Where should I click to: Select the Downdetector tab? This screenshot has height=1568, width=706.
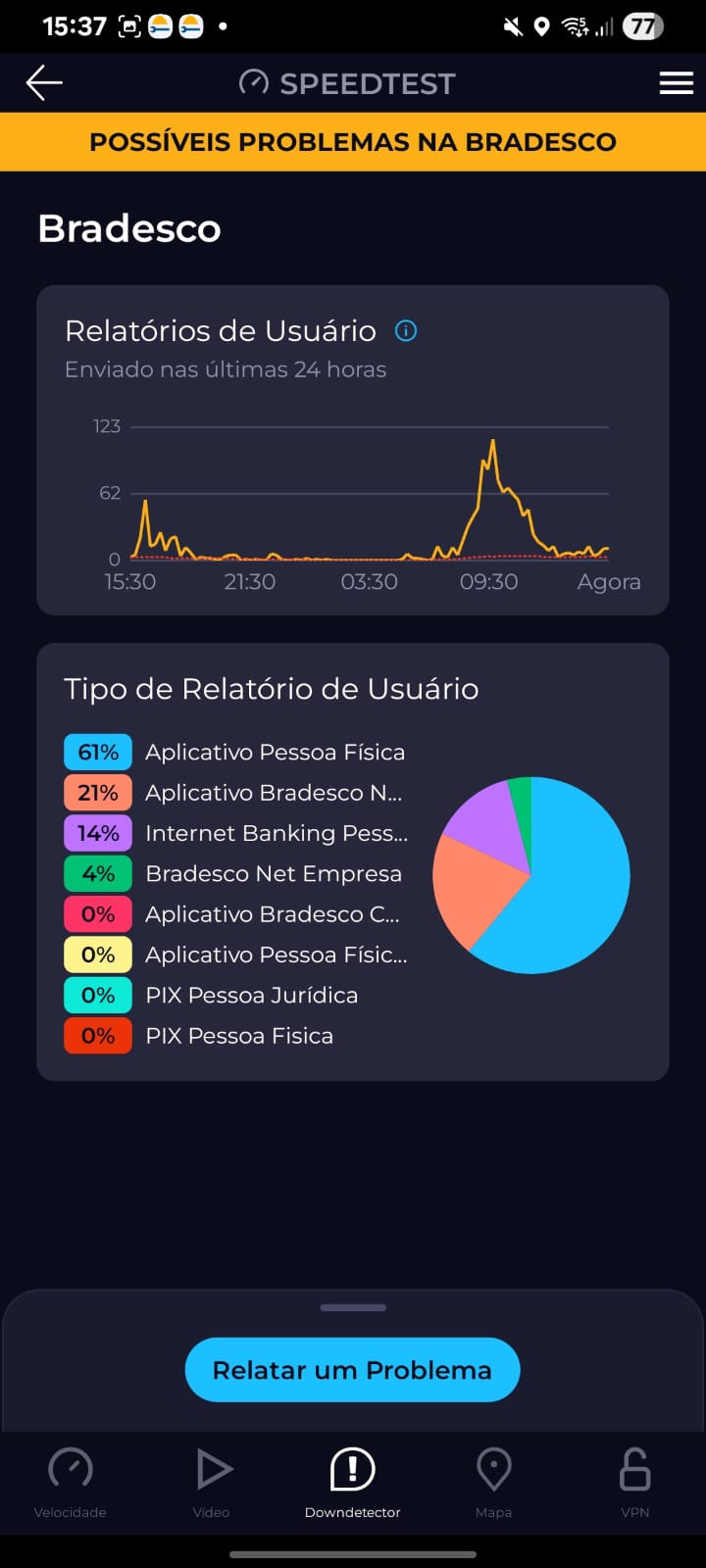pyautogui.click(x=352, y=1482)
